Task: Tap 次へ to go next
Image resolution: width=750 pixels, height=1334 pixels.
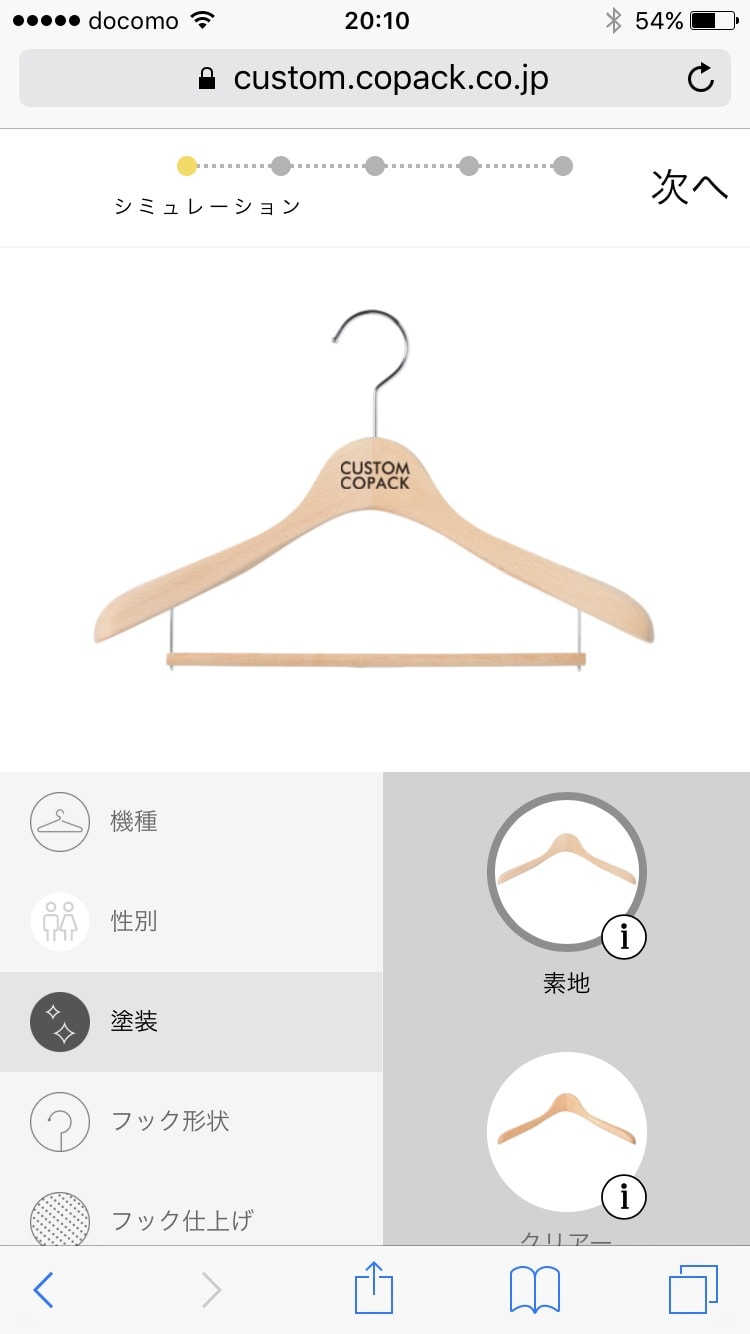Action: pyautogui.click(x=689, y=186)
